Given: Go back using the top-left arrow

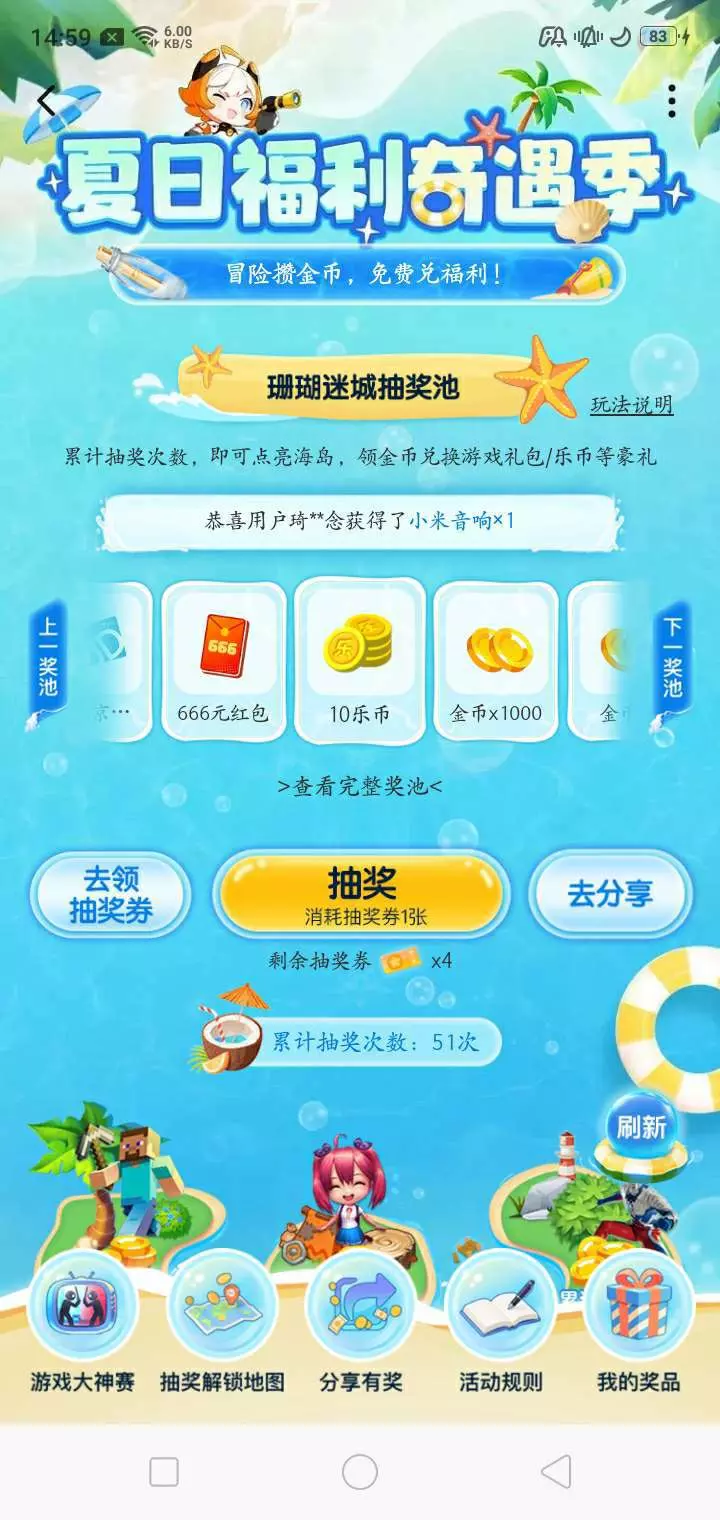Looking at the screenshot, I should coord(46,101).
